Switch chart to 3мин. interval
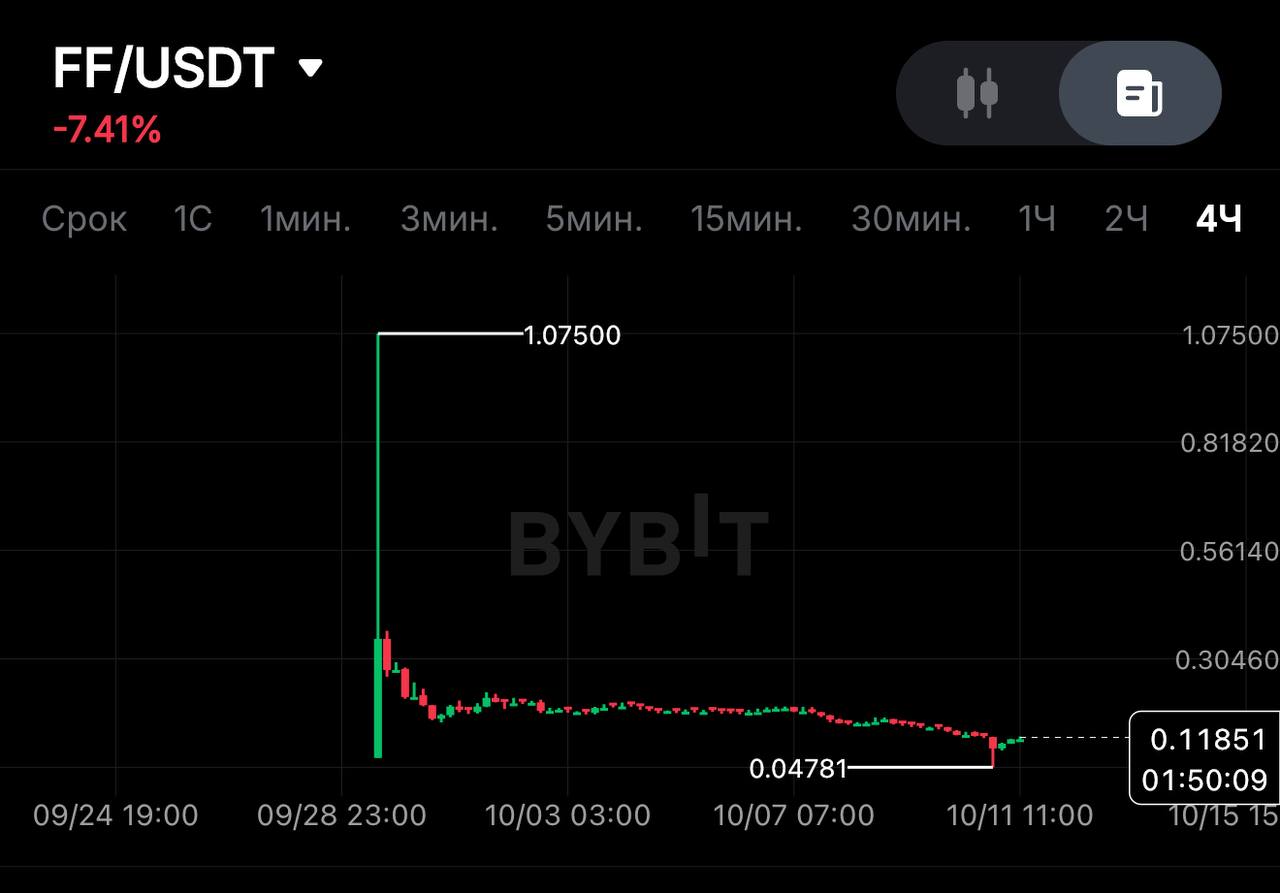 449,219
